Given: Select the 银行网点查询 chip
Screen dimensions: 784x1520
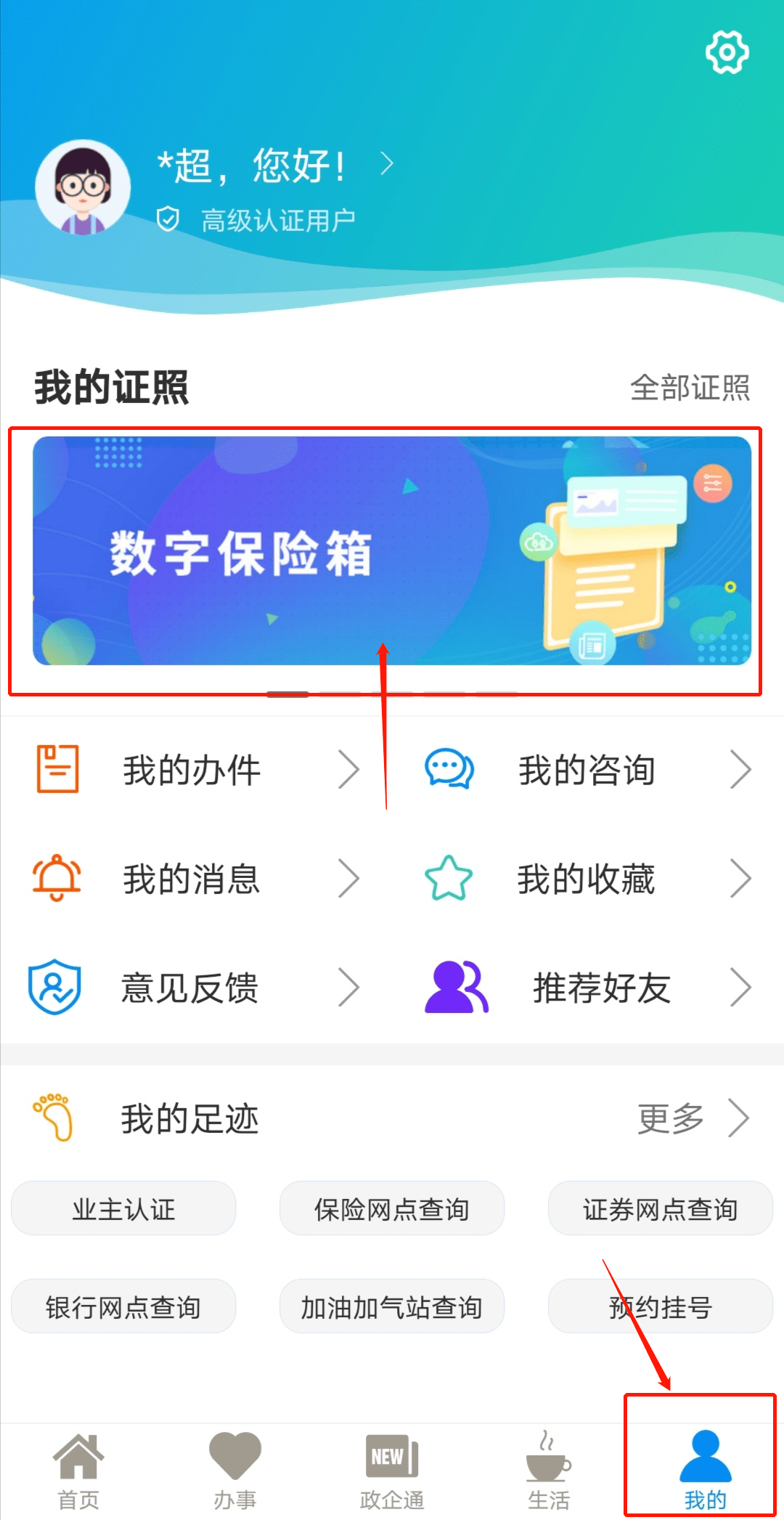Looking at the screenshot, I should pos(123,1307).
